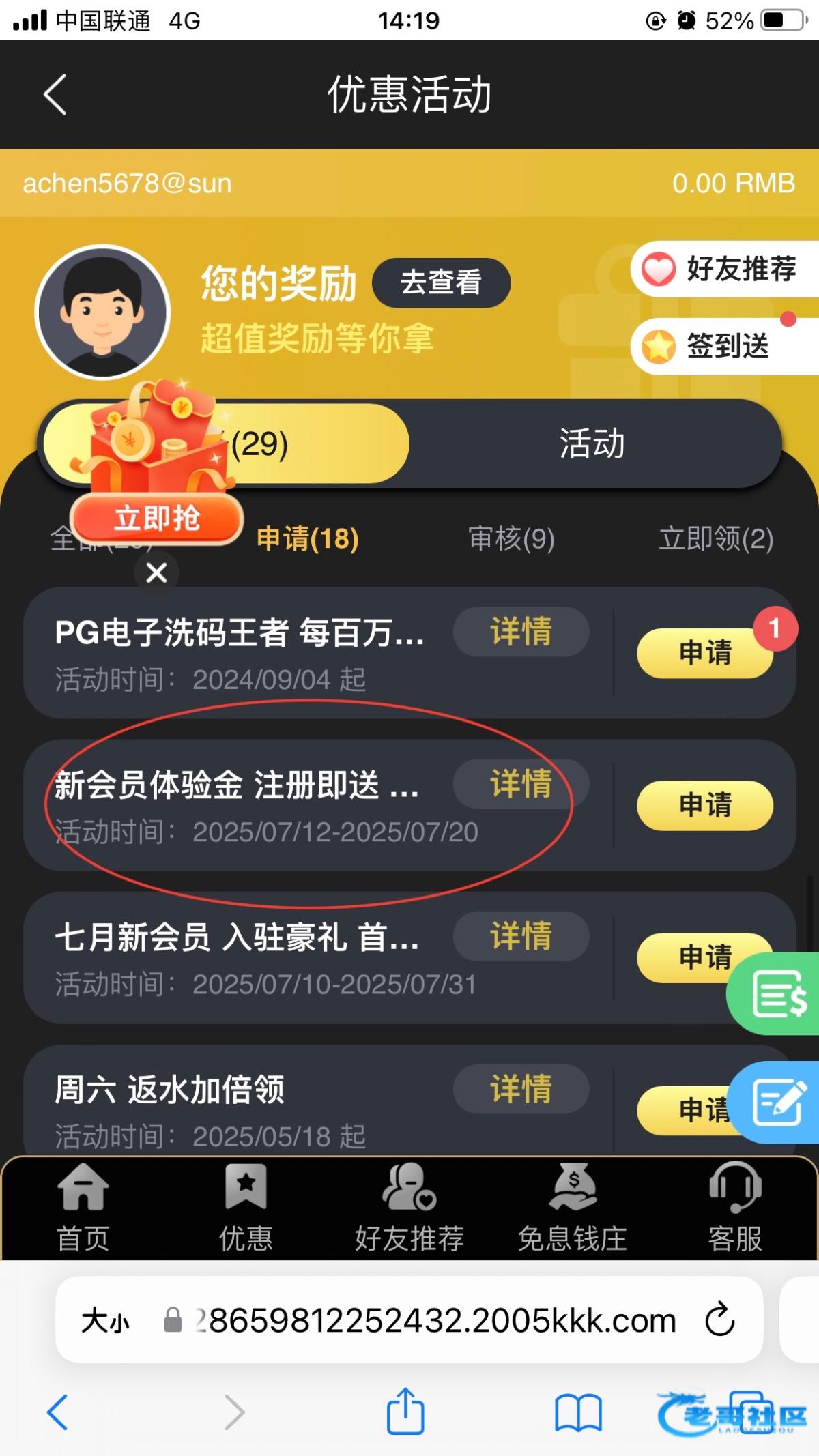Switch to the 活动 segment
This screenshot has height=1456, width=819.
(x=592, y=443)
